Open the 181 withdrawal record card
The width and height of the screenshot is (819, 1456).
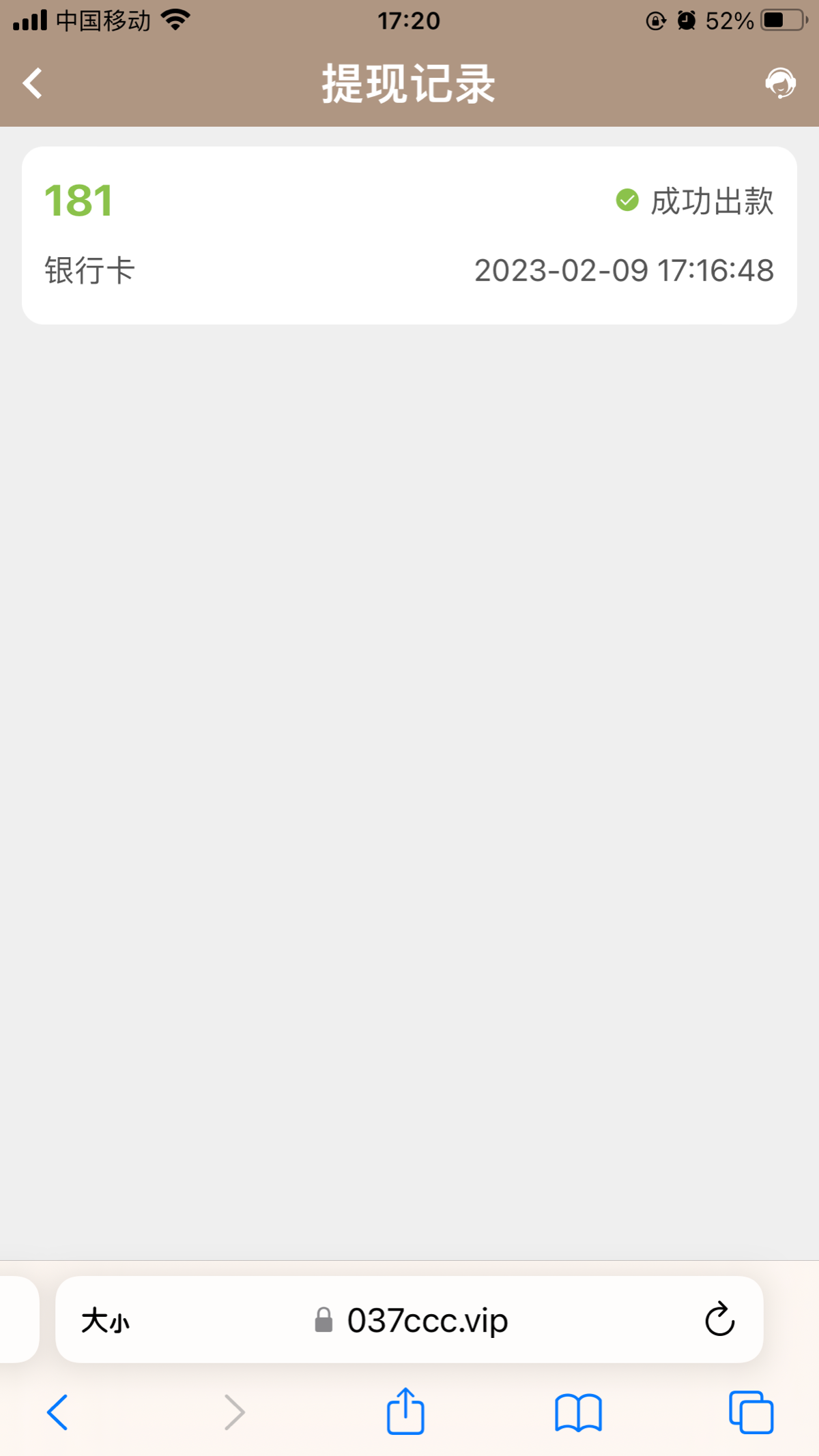point(409,235)
